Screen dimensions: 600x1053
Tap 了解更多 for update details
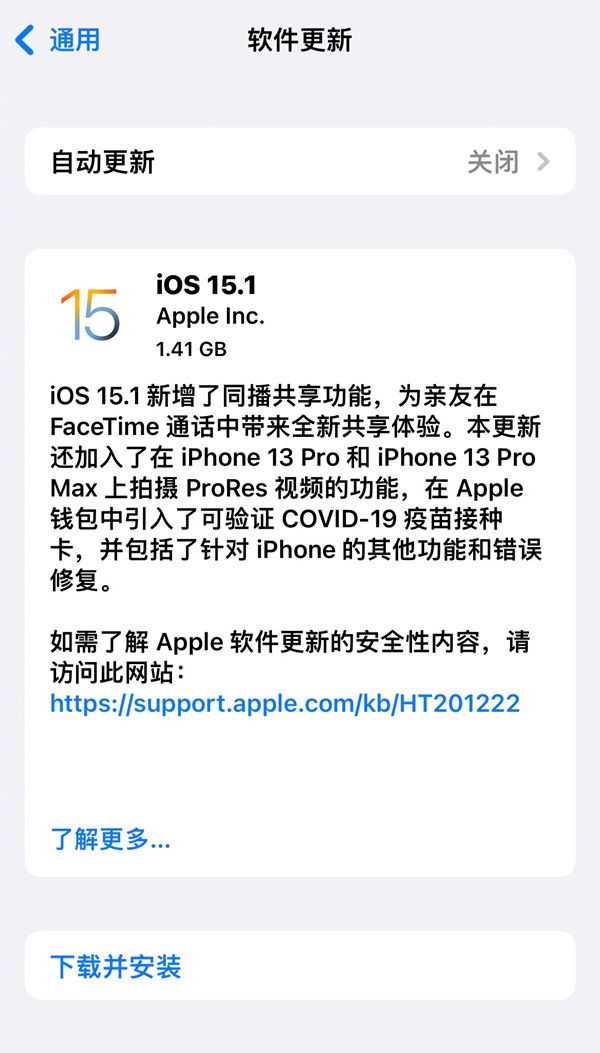point(110,839)
